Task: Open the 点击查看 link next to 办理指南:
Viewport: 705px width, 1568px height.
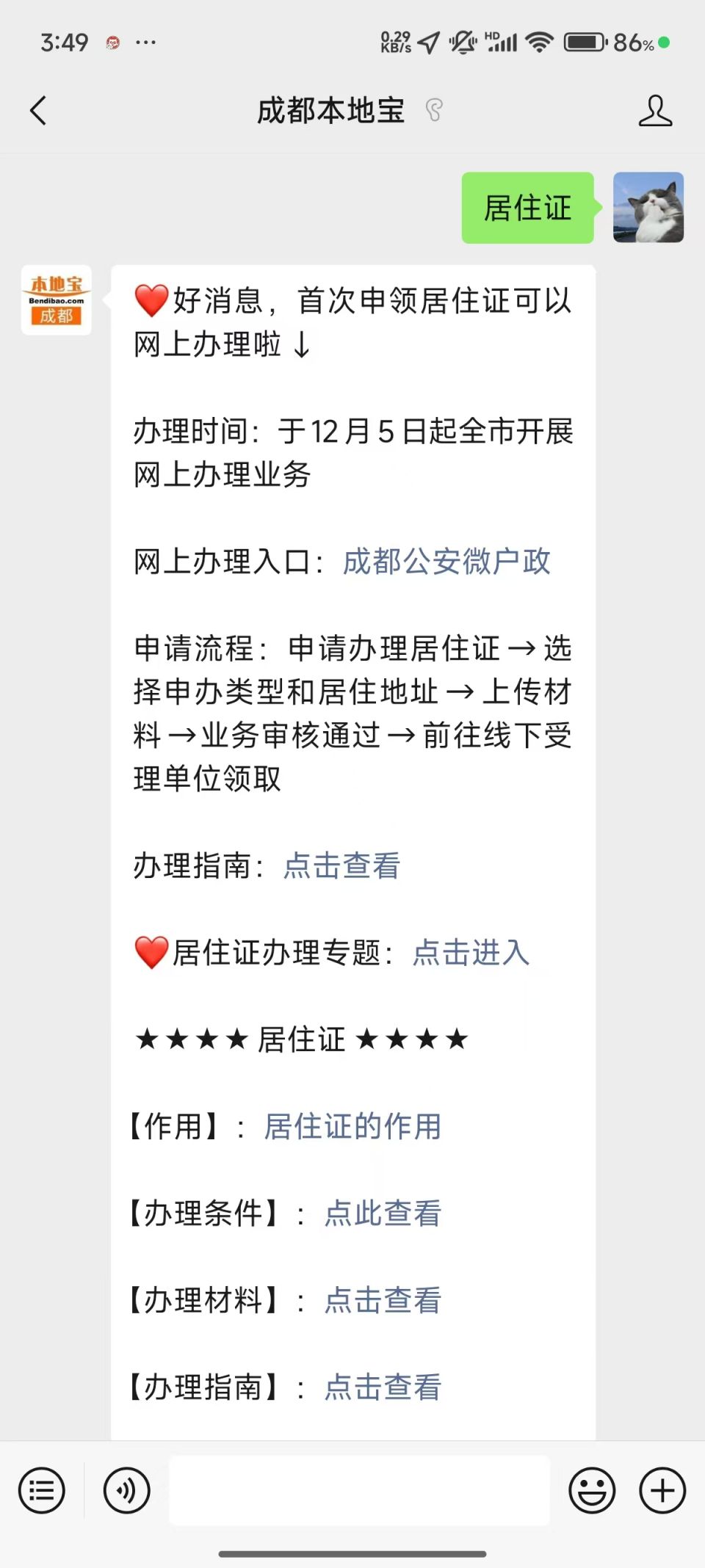Action: point(341,865)
